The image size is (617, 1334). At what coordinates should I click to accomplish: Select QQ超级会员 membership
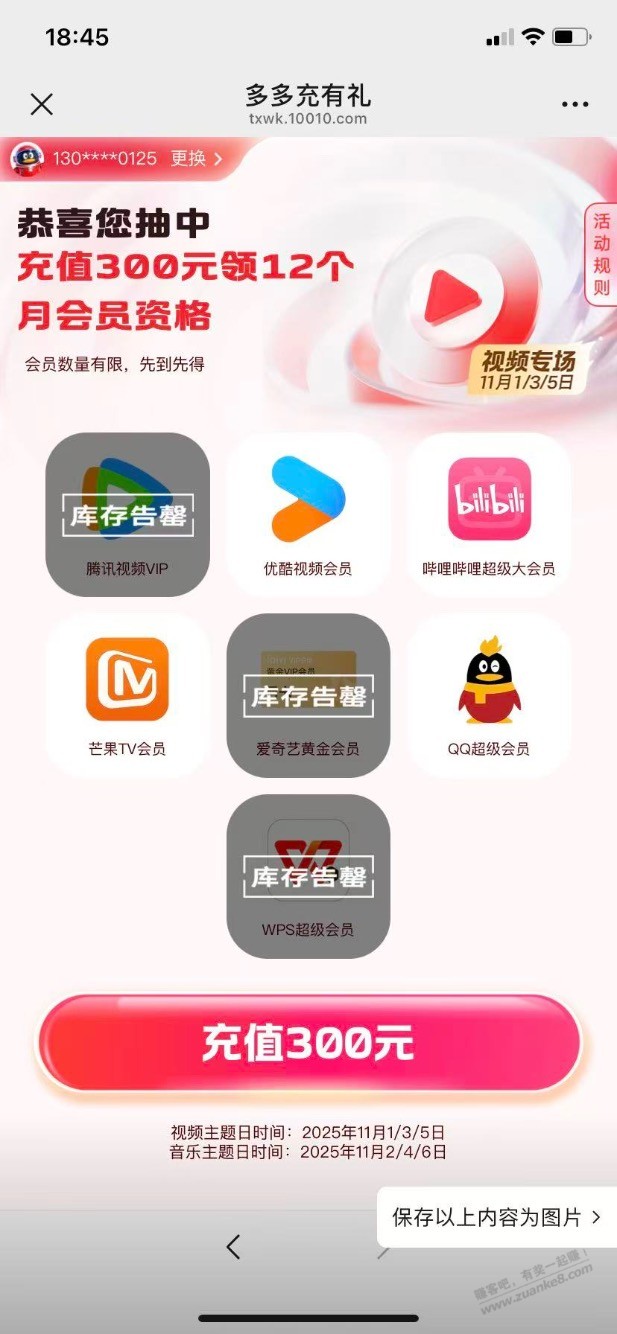pyautogui.click(x=489, y=694)
